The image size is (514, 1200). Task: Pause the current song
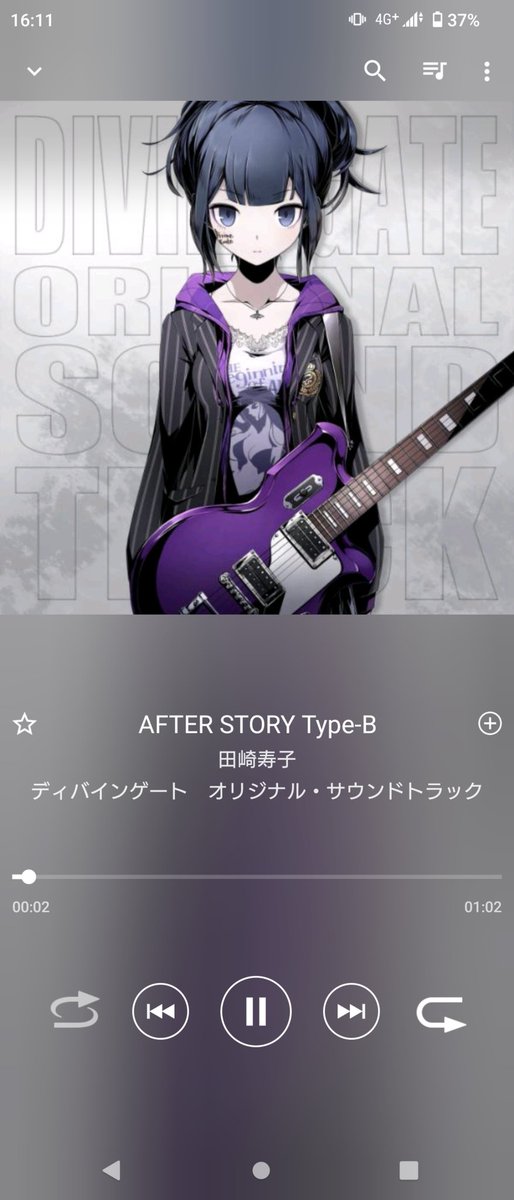(256, 1011)
